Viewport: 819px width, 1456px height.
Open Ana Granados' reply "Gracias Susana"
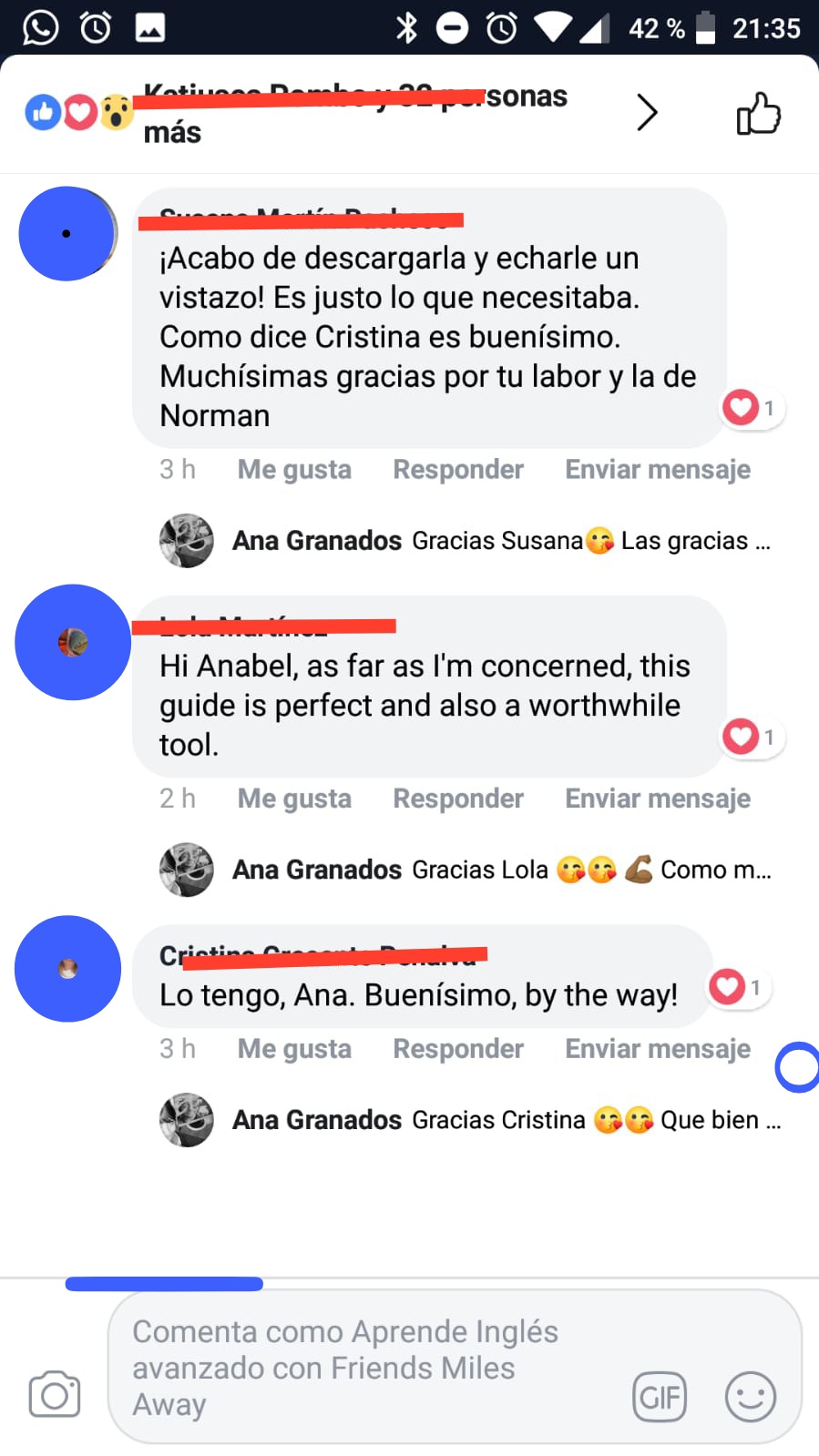pos(501,541)
